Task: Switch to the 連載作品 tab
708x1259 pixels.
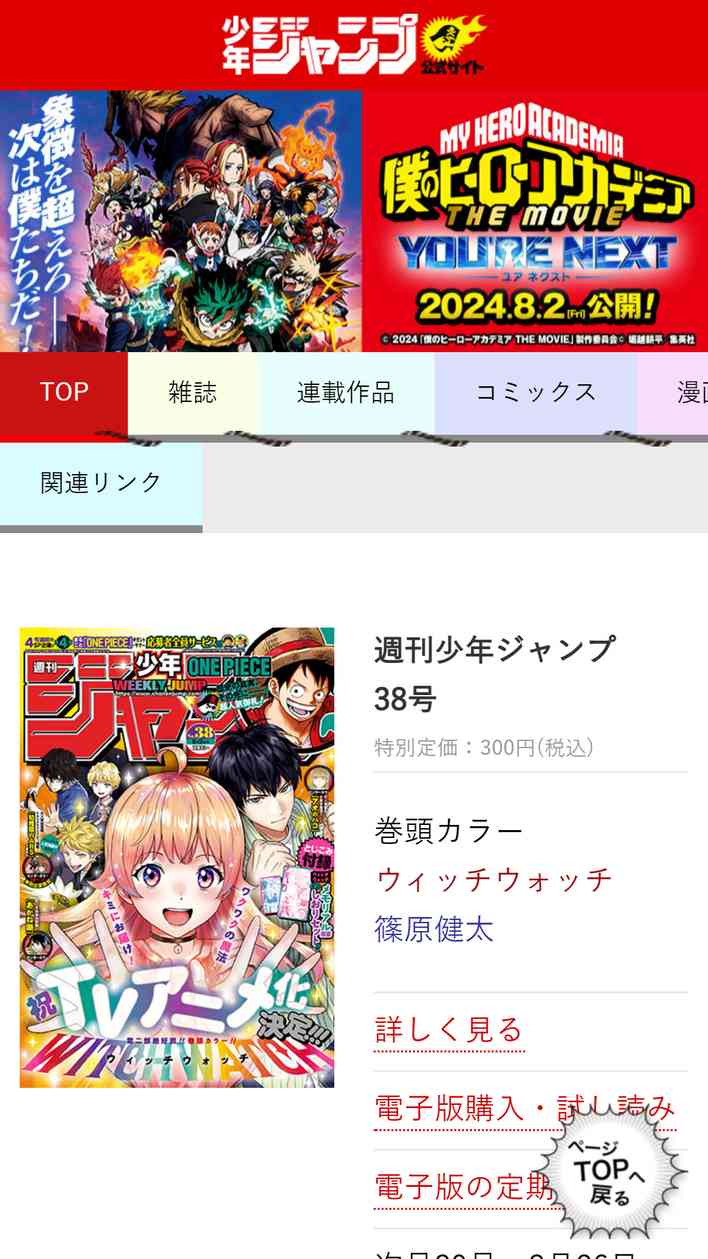Action: coord(346,393)
